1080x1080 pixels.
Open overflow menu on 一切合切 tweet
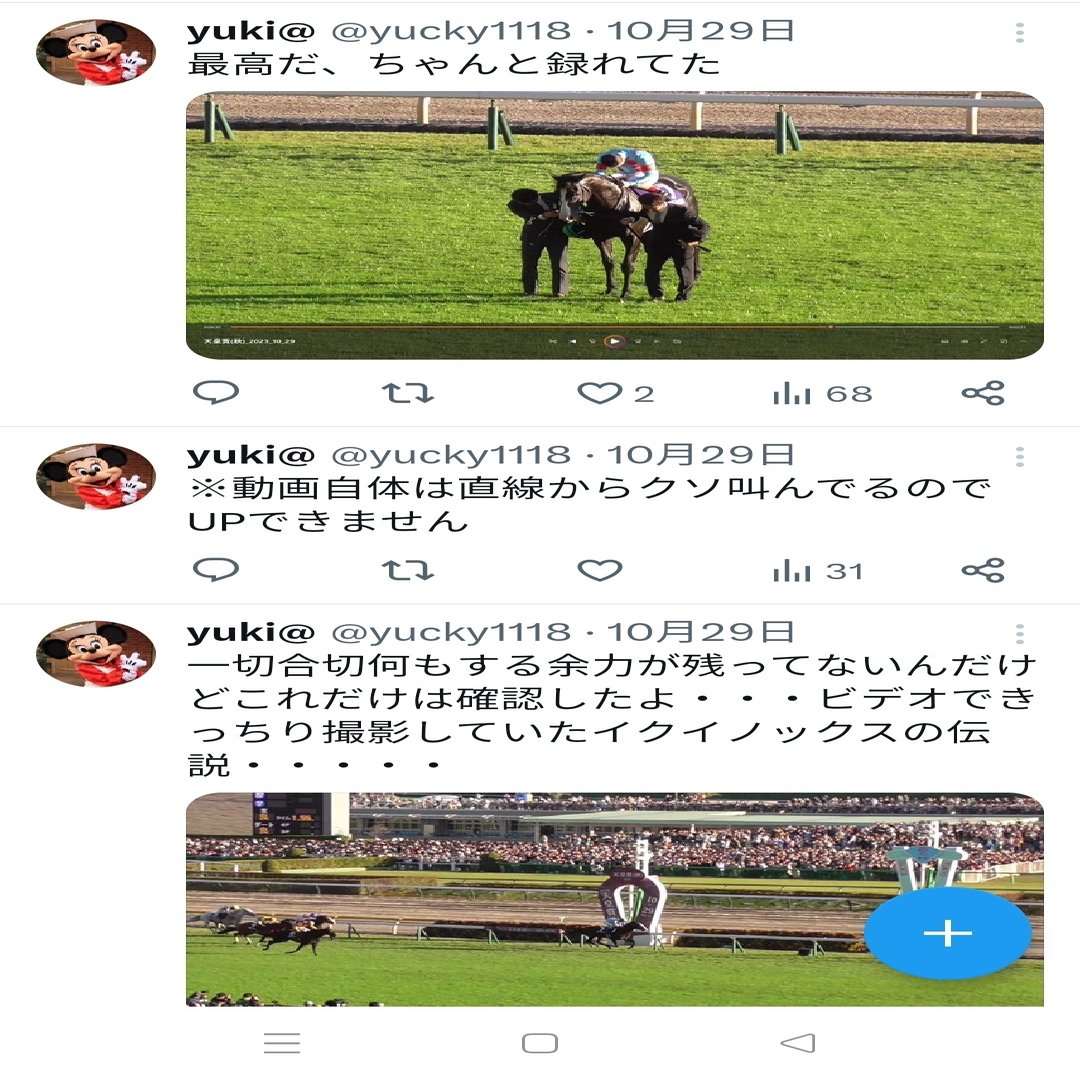[1019, 634]
